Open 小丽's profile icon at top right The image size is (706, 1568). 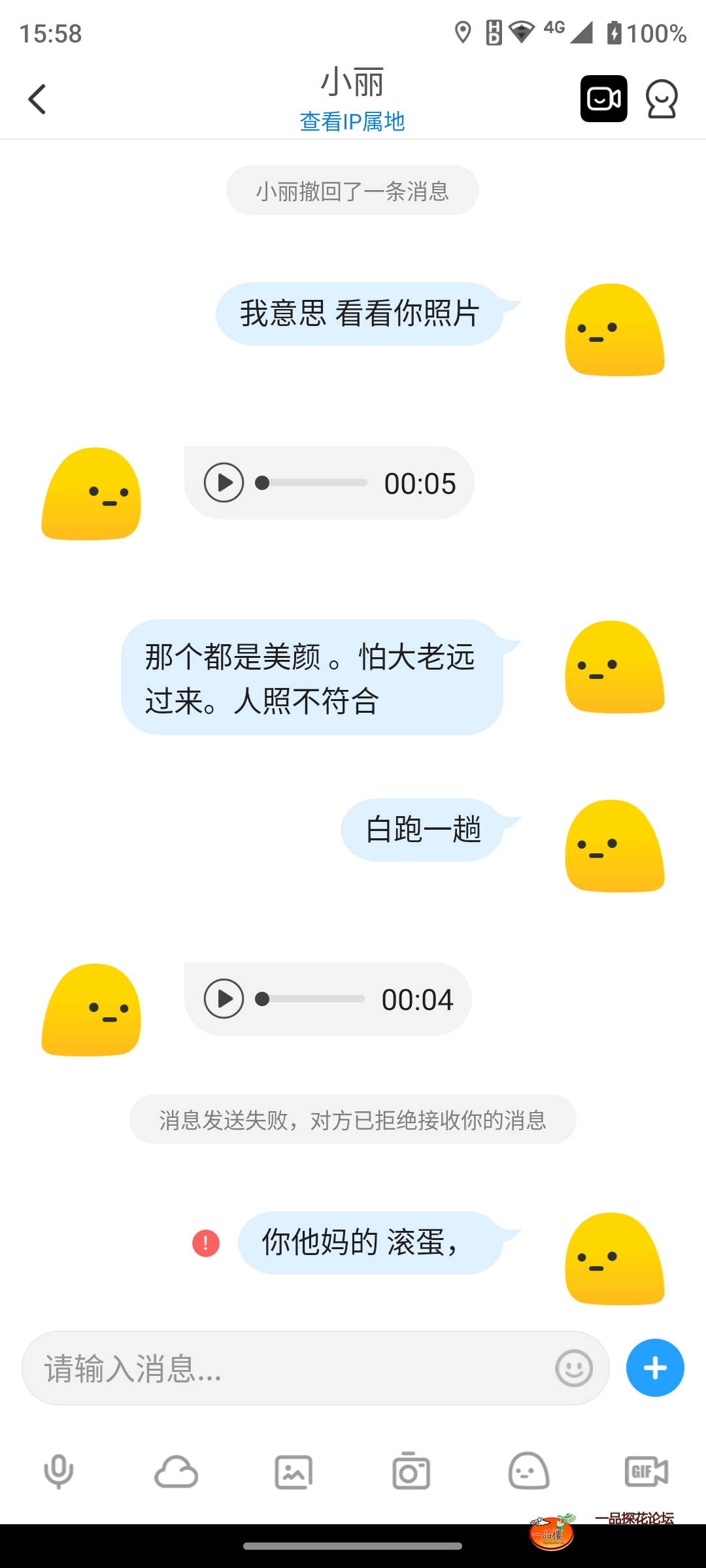(662, 98)
